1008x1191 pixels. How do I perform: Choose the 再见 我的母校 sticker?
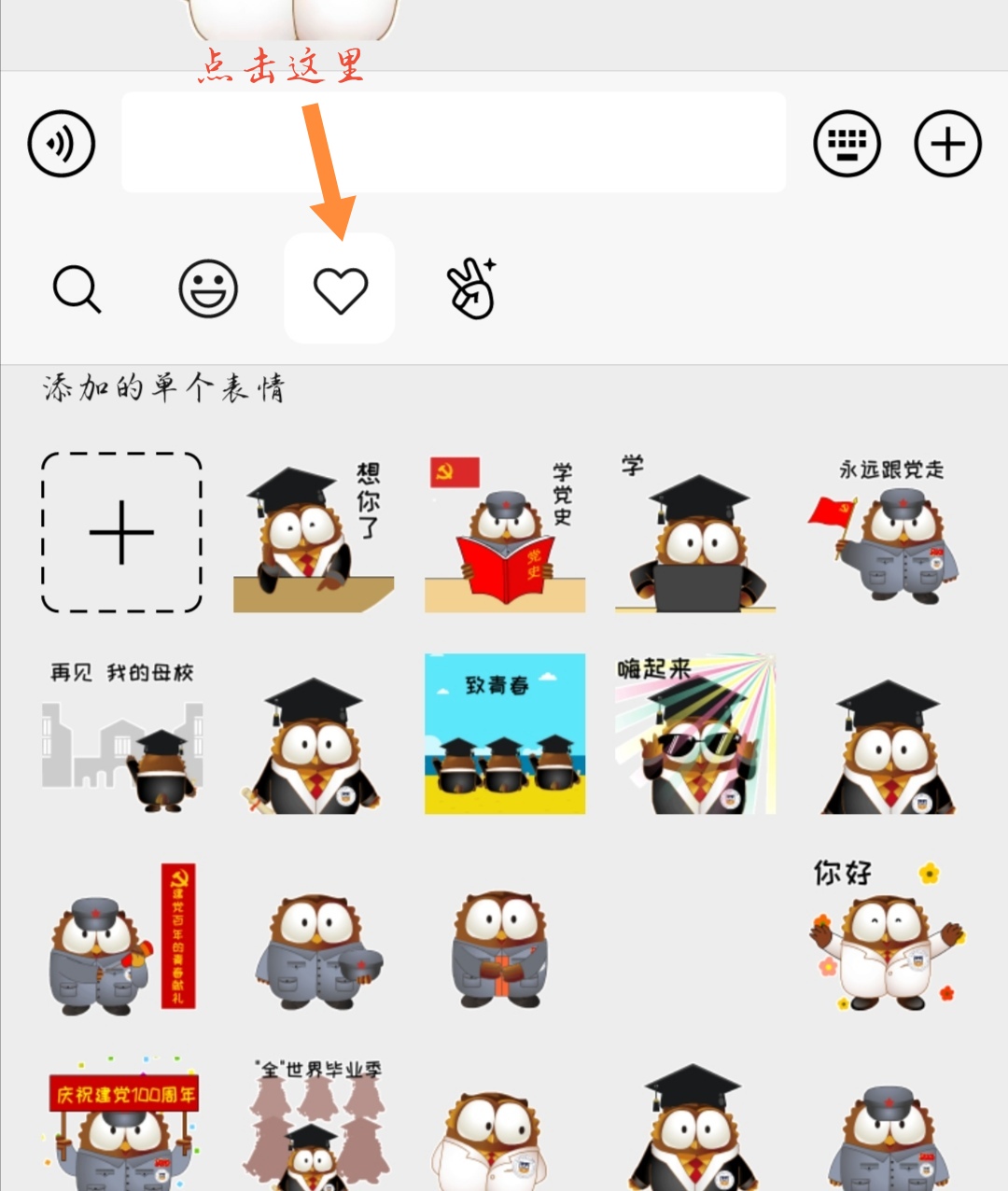click(x=122, y=736)
